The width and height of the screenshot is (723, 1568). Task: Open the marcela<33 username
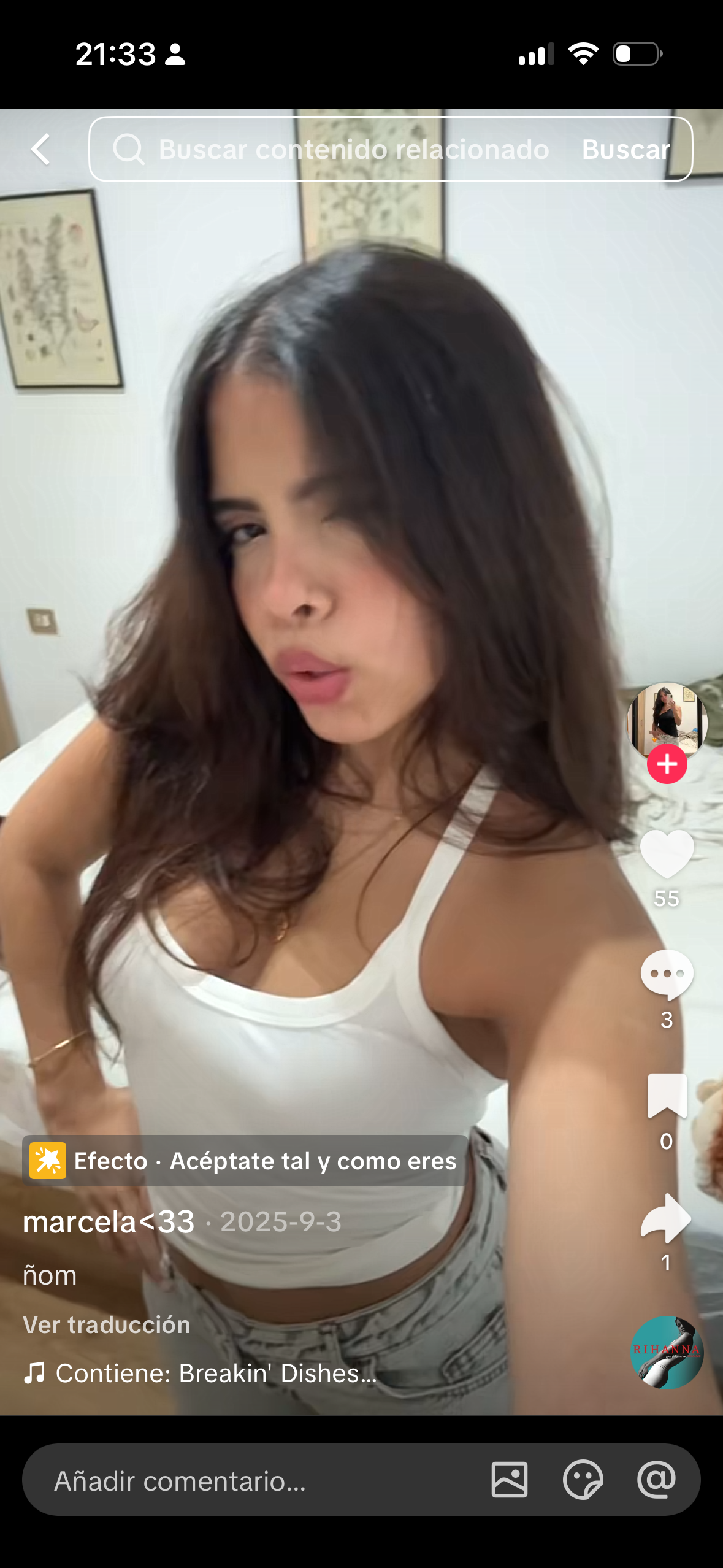pos(109,1221)
